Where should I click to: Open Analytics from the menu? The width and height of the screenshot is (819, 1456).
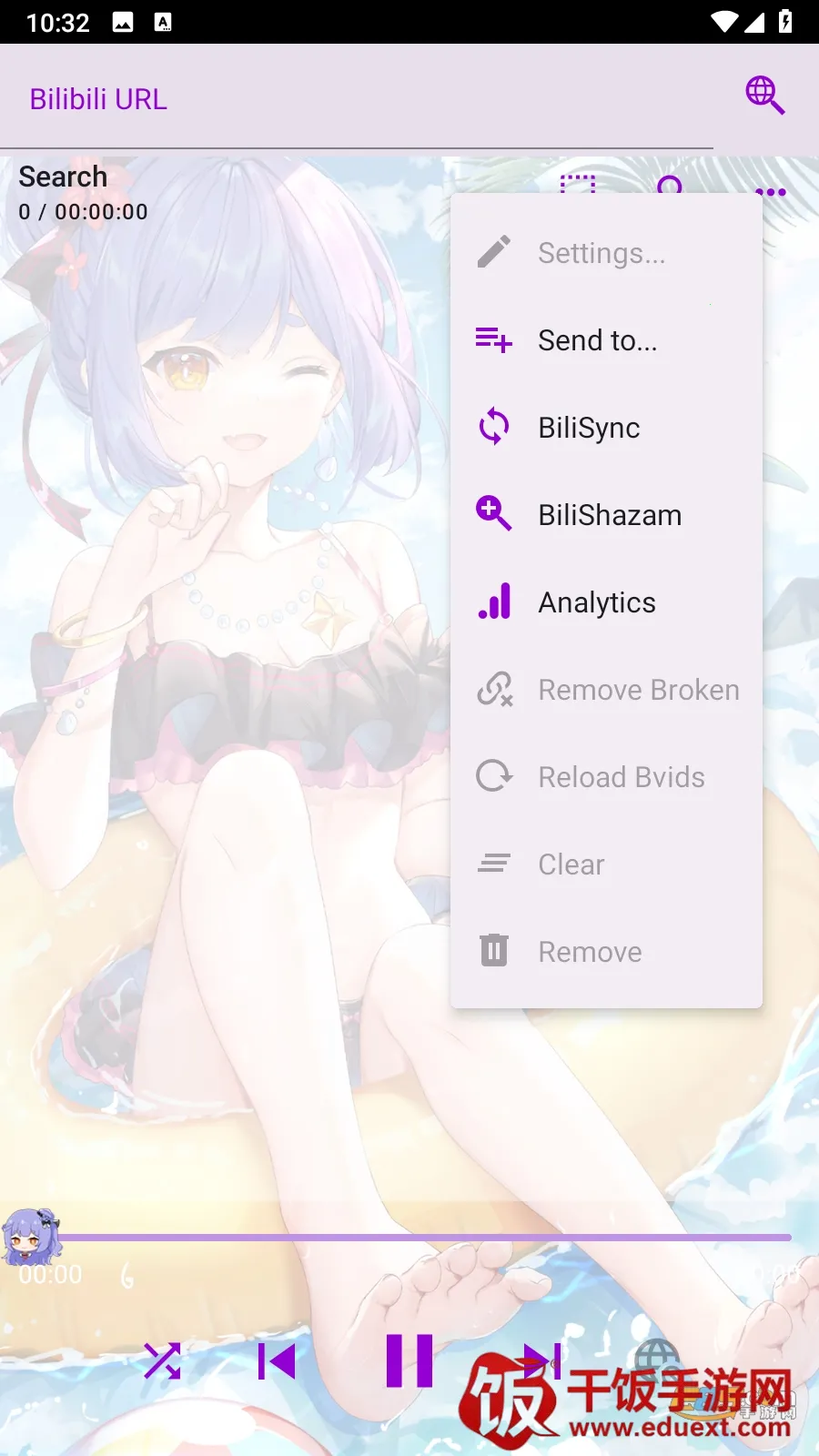(x=596, y=602)
